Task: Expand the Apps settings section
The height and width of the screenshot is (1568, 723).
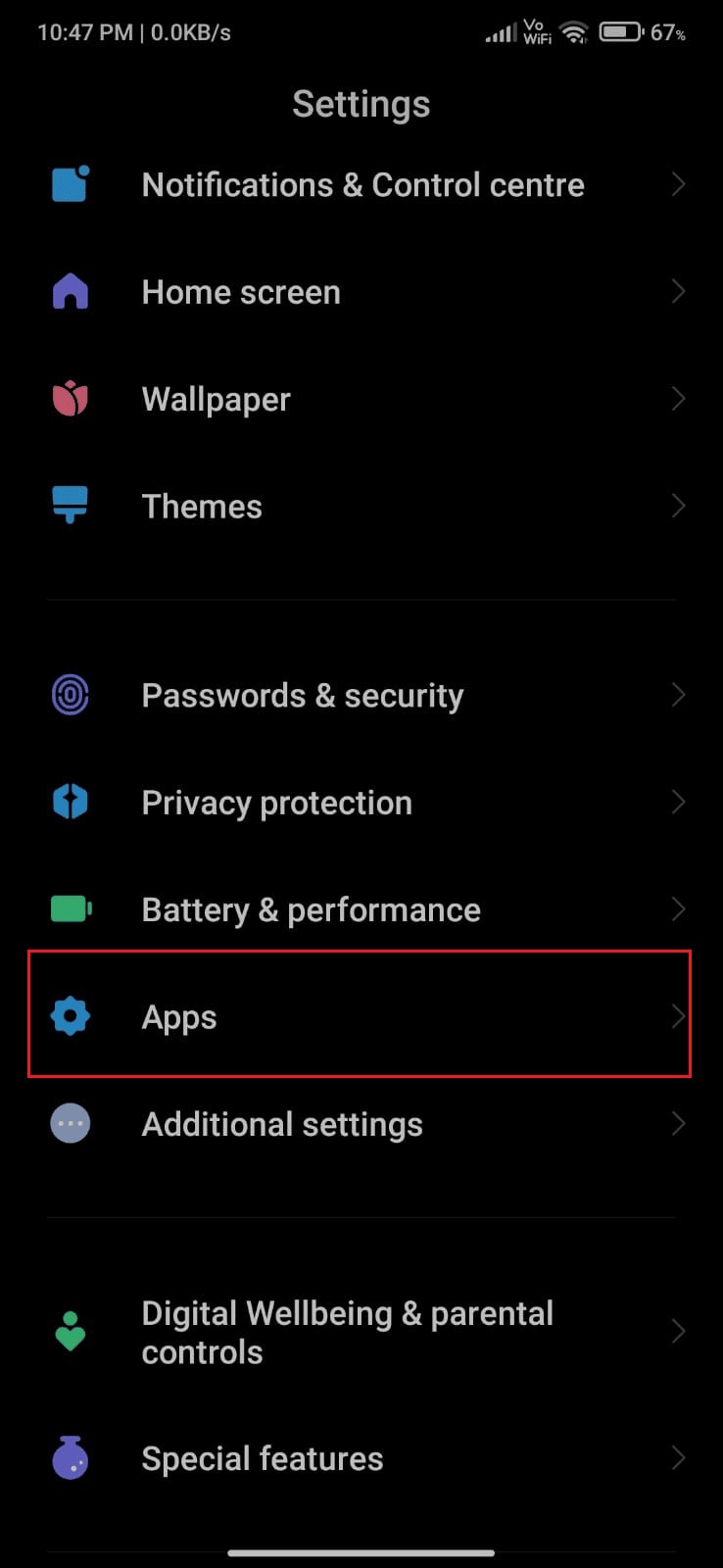Action: pos(361,1016)
